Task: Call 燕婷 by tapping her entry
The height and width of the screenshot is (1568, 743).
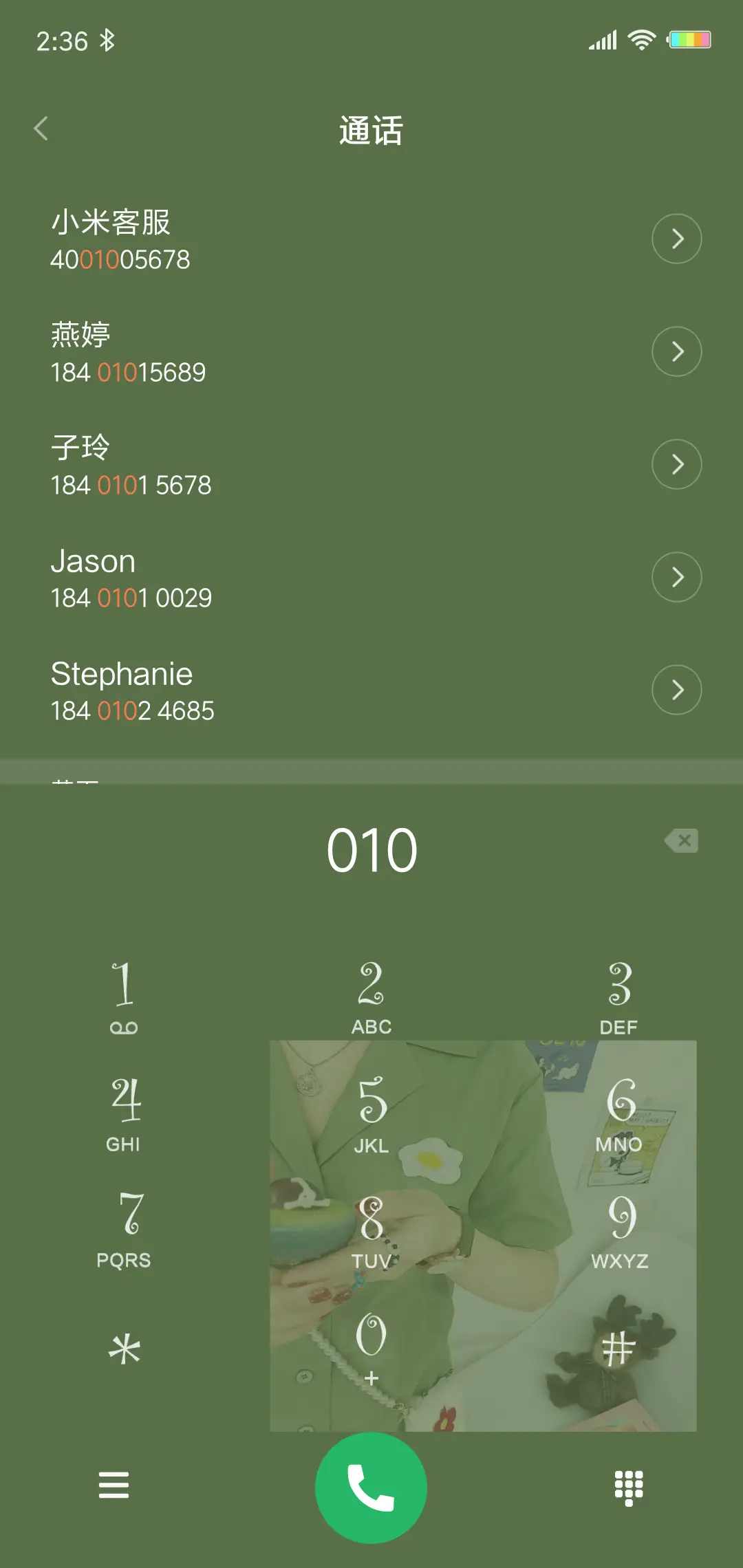Action: [x=275, y=351]
